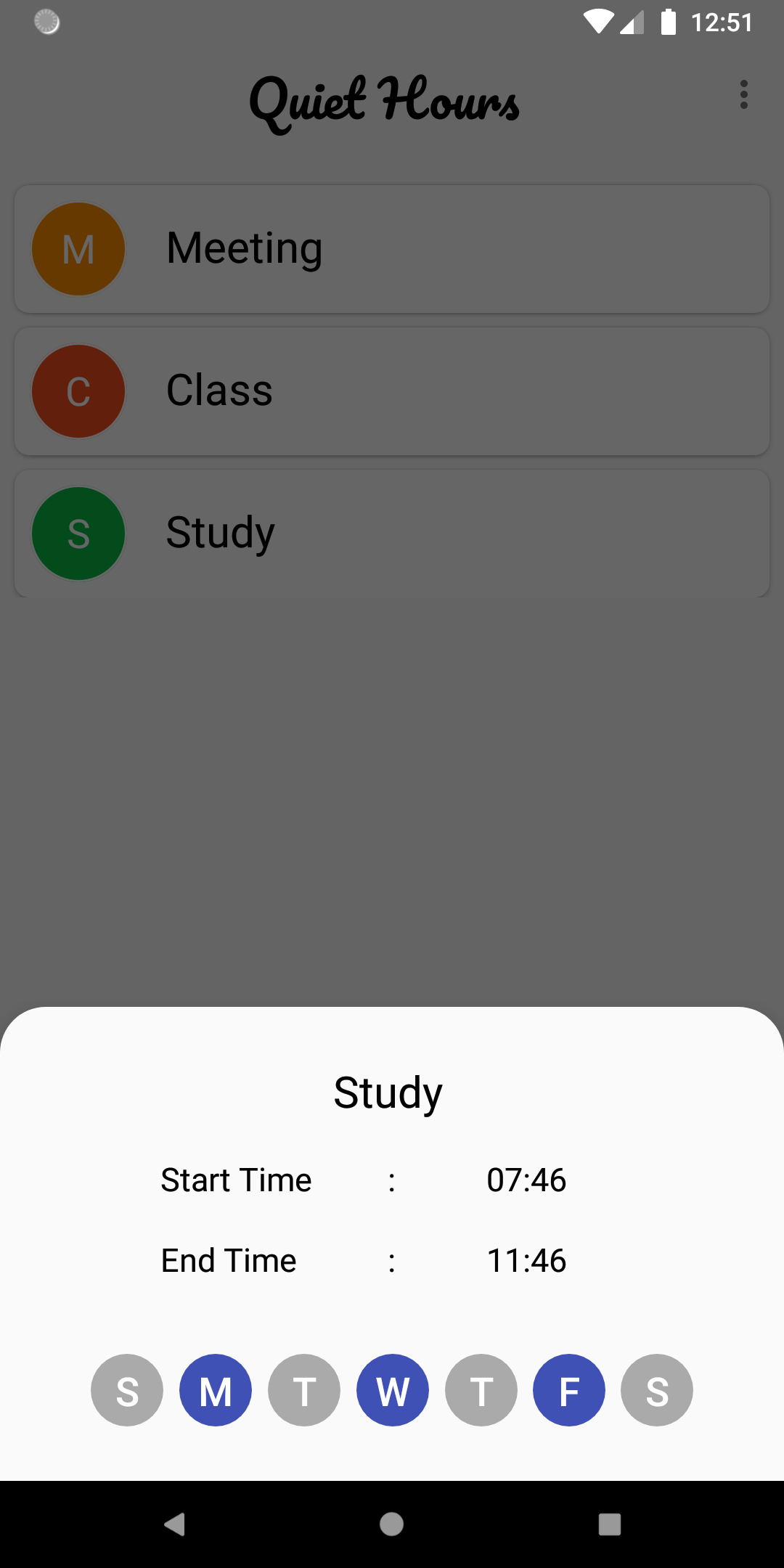Deselect Wednesday for Study
784x1568 pixels.
(393, 1390)
